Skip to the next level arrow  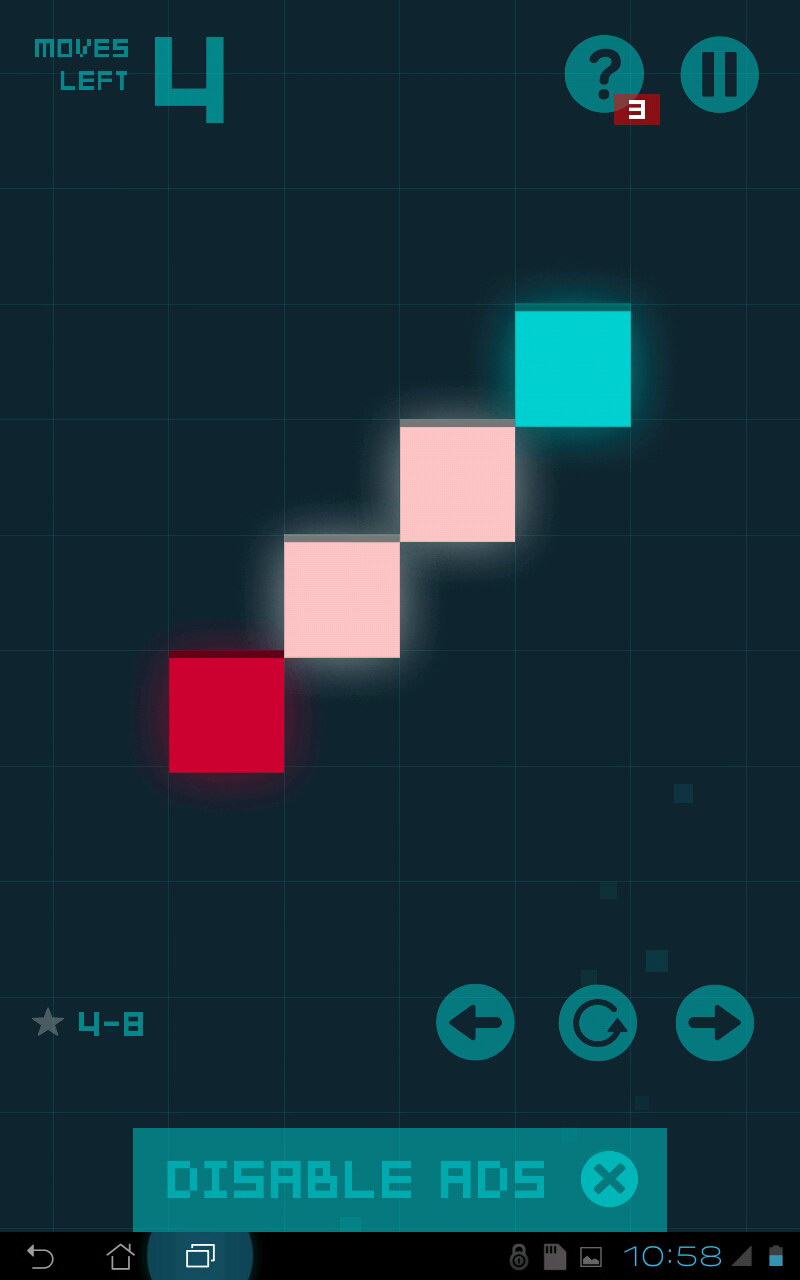715,1023
